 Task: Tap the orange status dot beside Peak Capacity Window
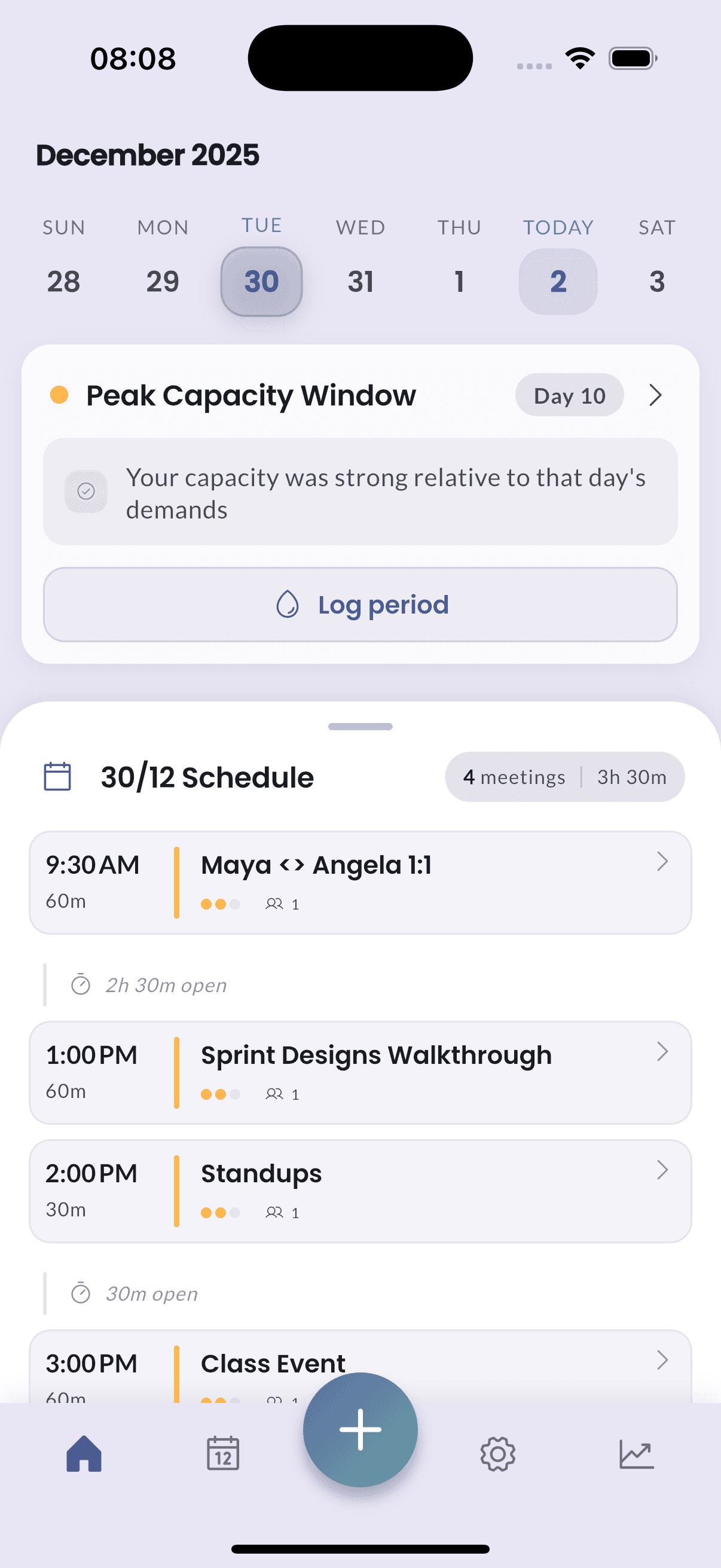(x=59, y=395)
